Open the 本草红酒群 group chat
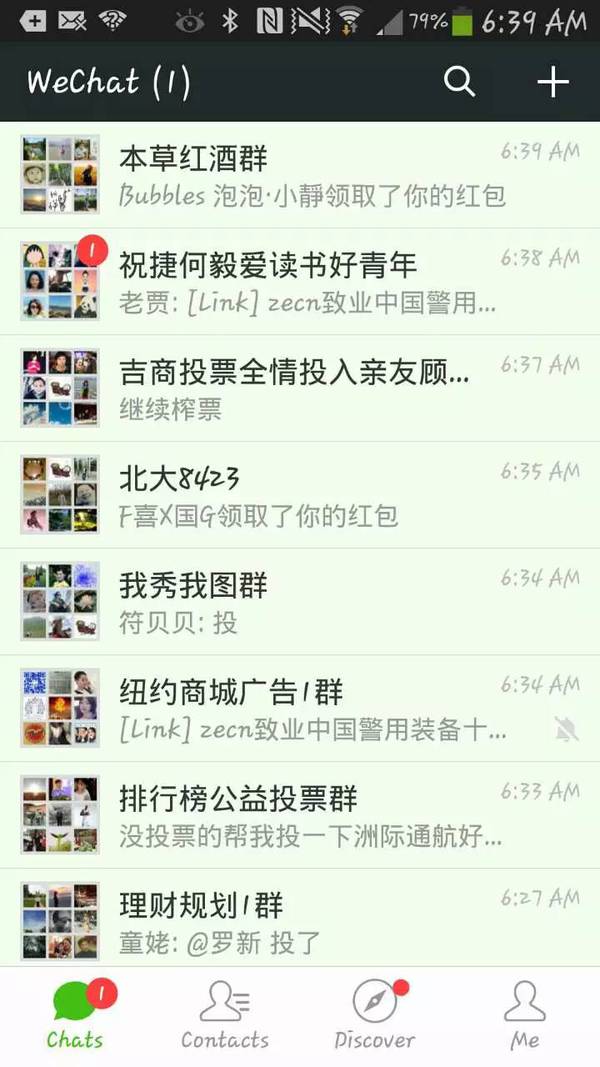600x1067 pixels. [x=300, y=175]
